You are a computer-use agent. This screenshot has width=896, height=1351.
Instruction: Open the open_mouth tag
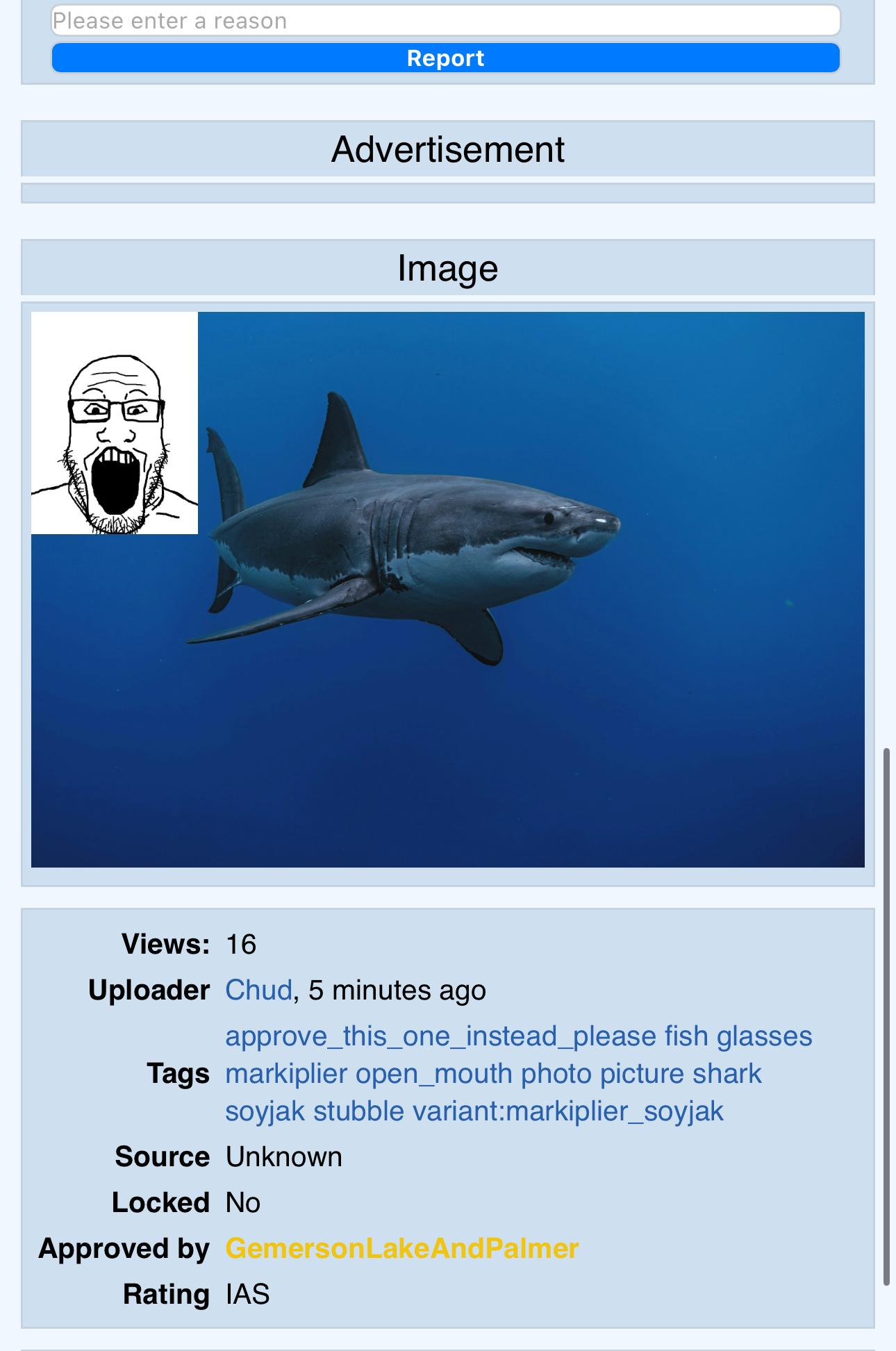[433, 1073]
